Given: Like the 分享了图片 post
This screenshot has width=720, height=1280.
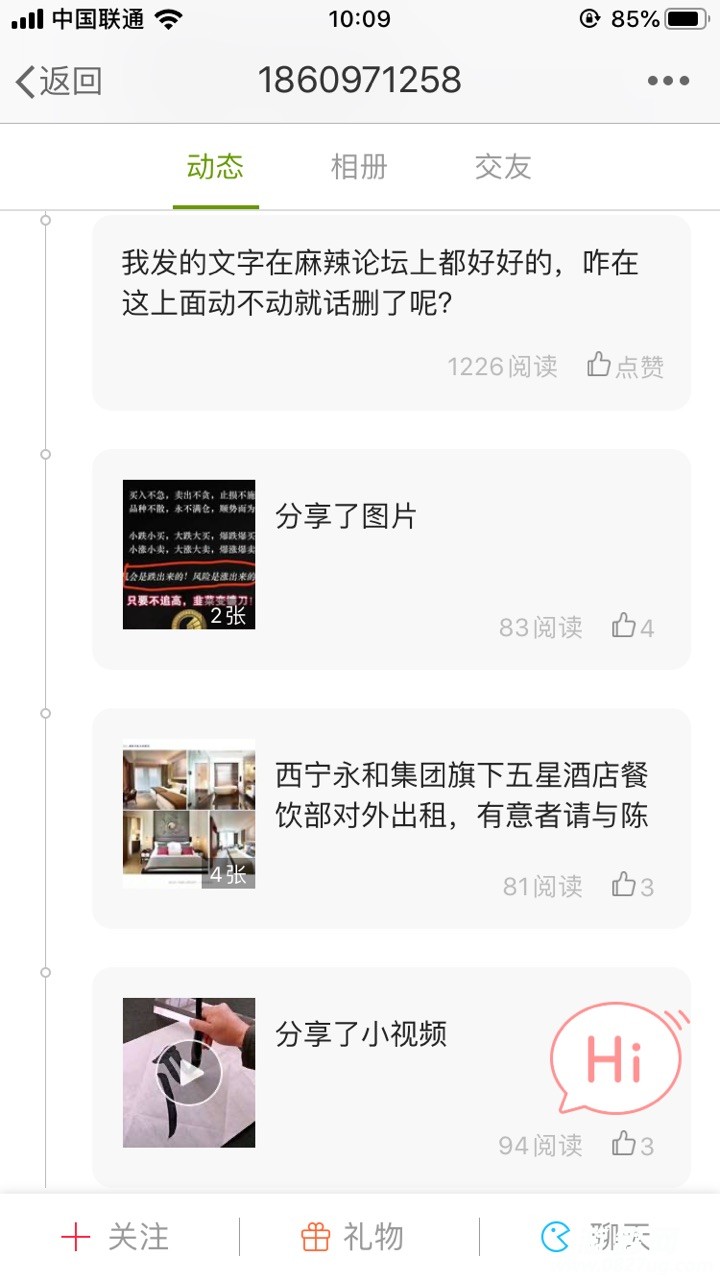Looking at the screenshot, I should tap(633, 627).
